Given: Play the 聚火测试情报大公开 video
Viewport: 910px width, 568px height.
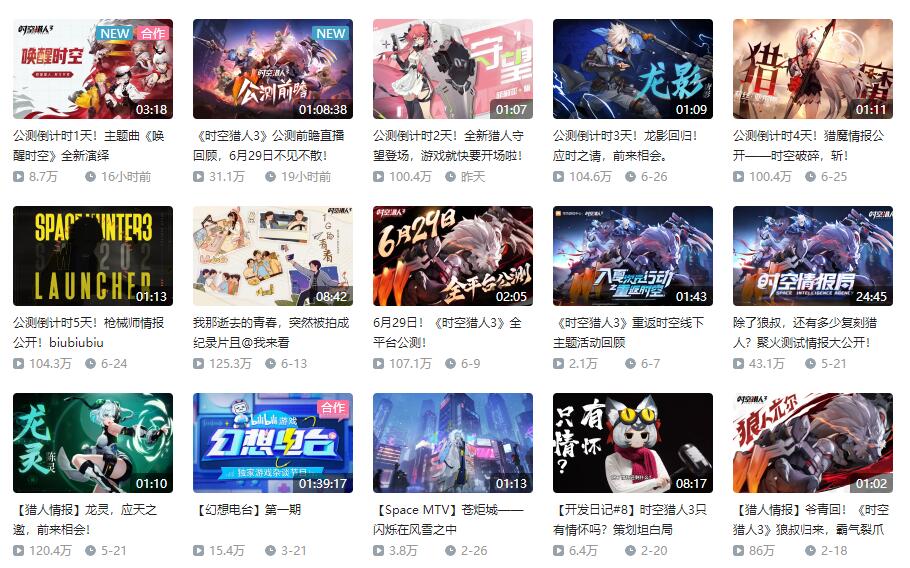Looking at the screenshot, I should pyautogui.click(x=812, y=256).
